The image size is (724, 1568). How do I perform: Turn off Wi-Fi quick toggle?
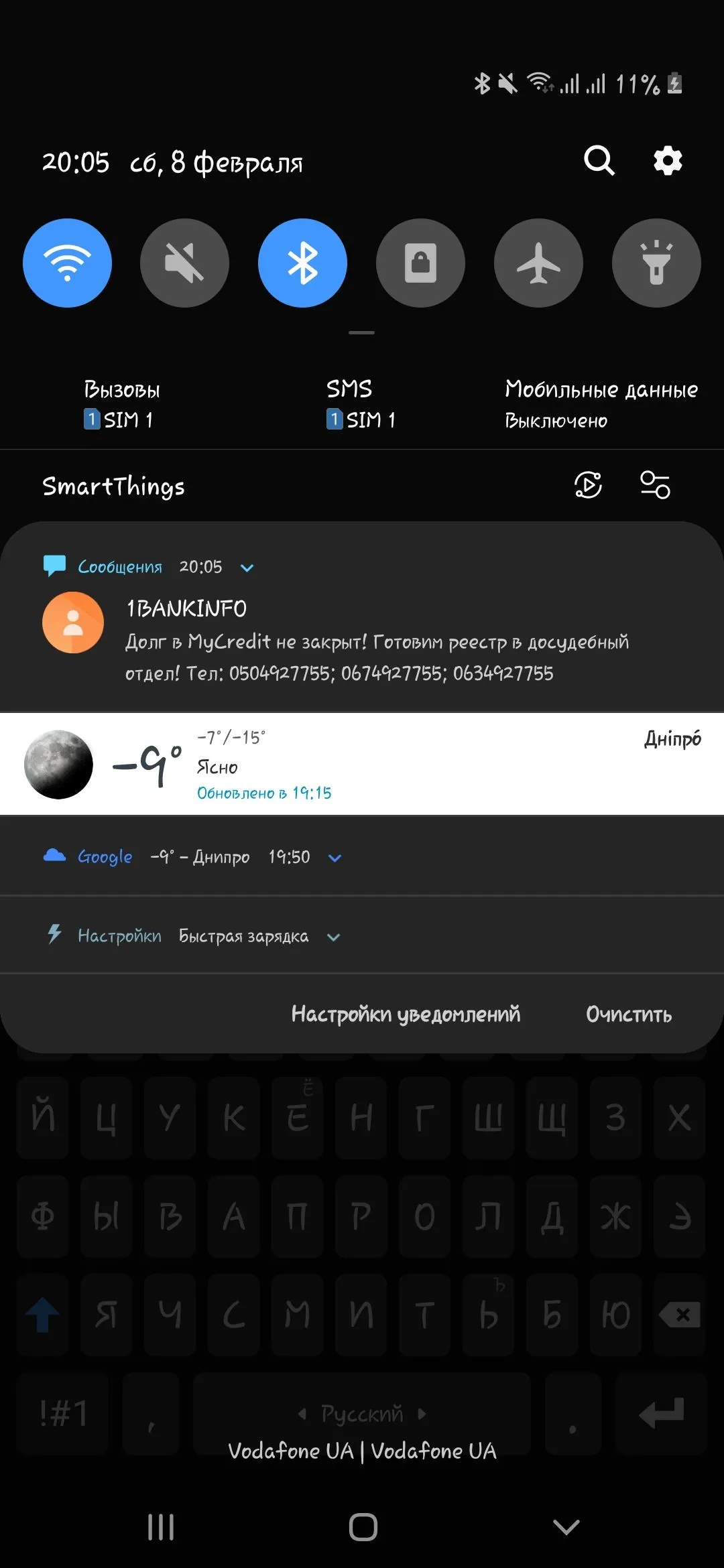click(x=67, y=263)
